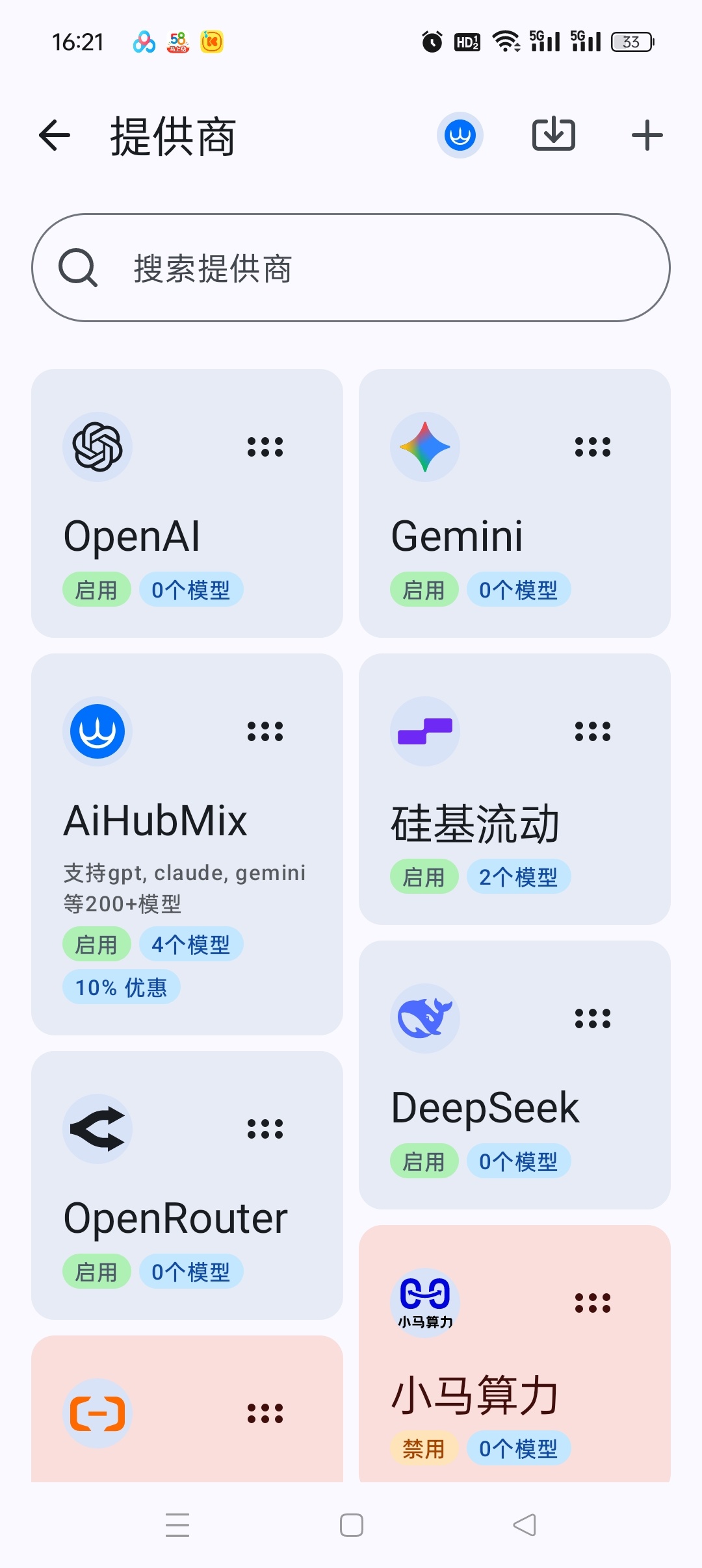
Task: Open the OpenRouter card options menu
Action: 264,1128
